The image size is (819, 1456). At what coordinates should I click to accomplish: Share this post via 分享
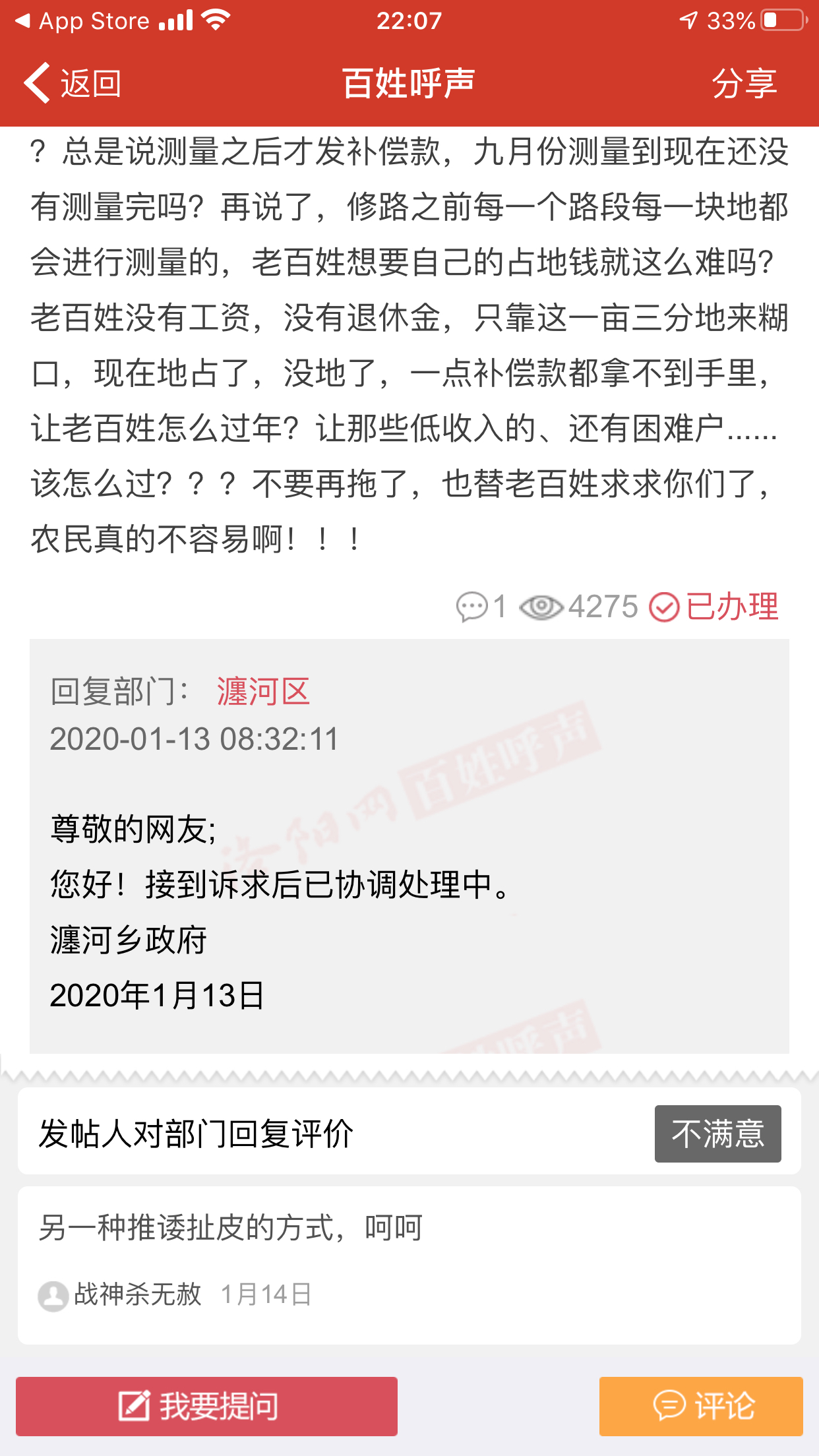pyautogui.click(x=744, y=83)
